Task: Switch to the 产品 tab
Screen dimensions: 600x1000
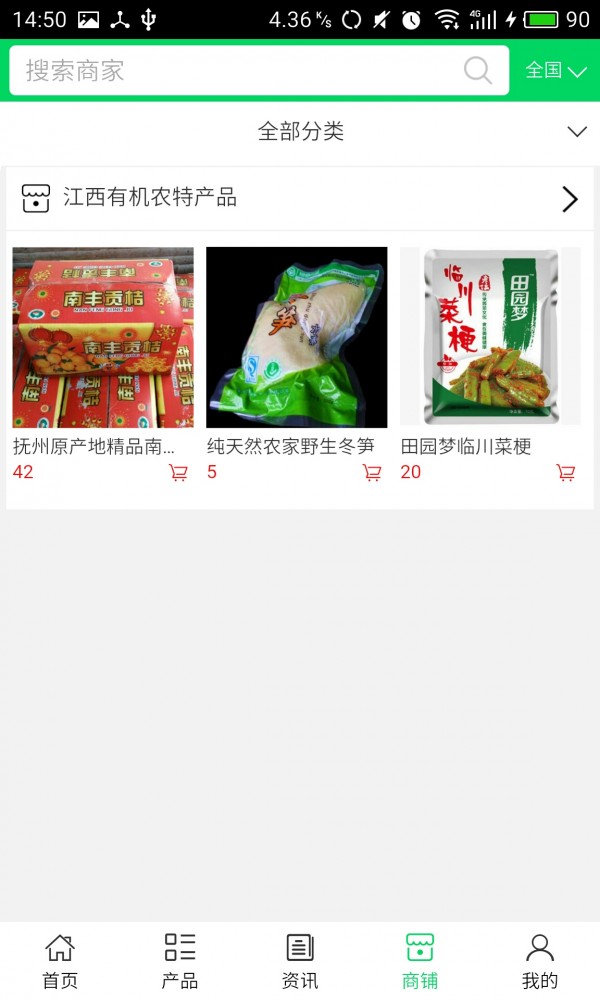Action: (180, 961)
